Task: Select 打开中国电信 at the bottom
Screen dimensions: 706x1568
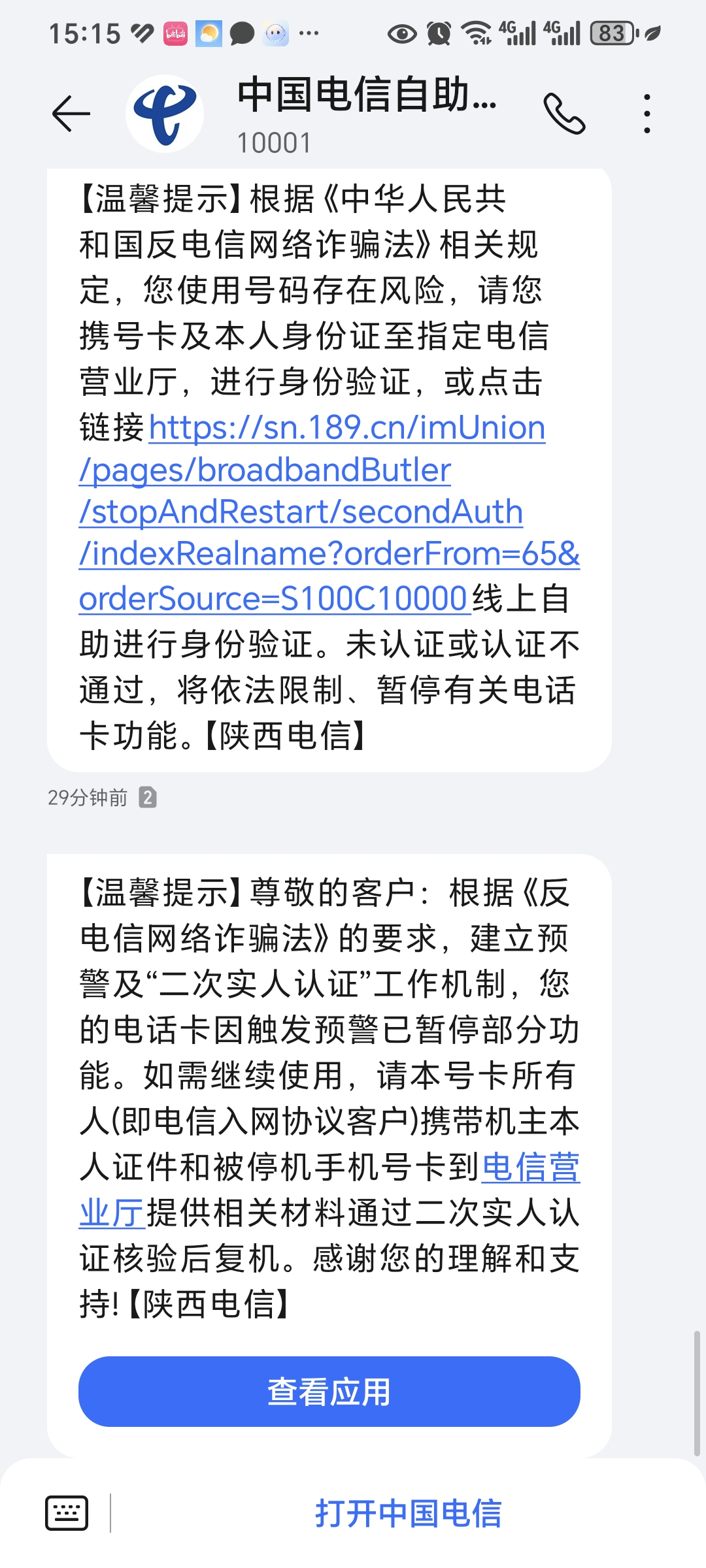Action: coord(408,1513)
